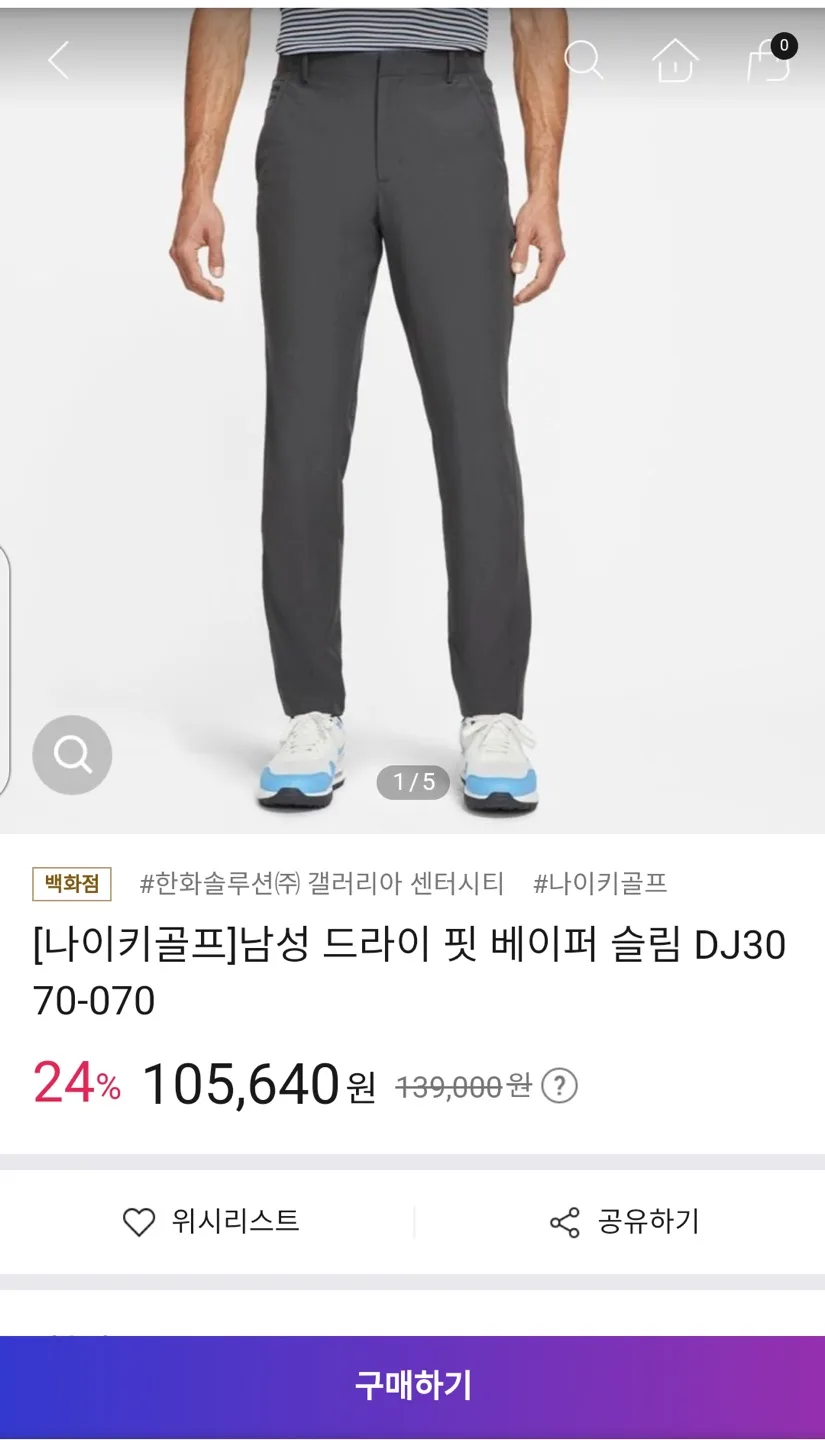This screenshot has width=825, height=1440.
Task: Share this product via 공유하기
Action: [x=624, y=1221]
